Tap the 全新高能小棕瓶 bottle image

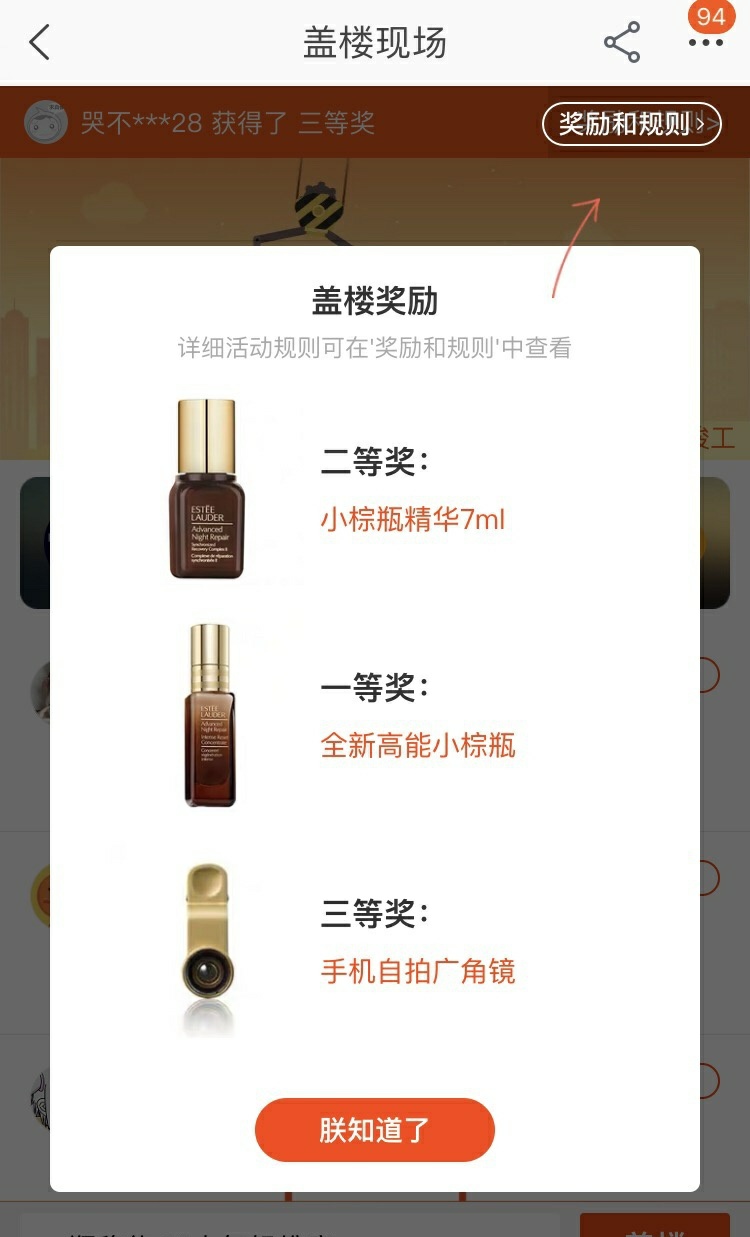[x=210, y=712]
